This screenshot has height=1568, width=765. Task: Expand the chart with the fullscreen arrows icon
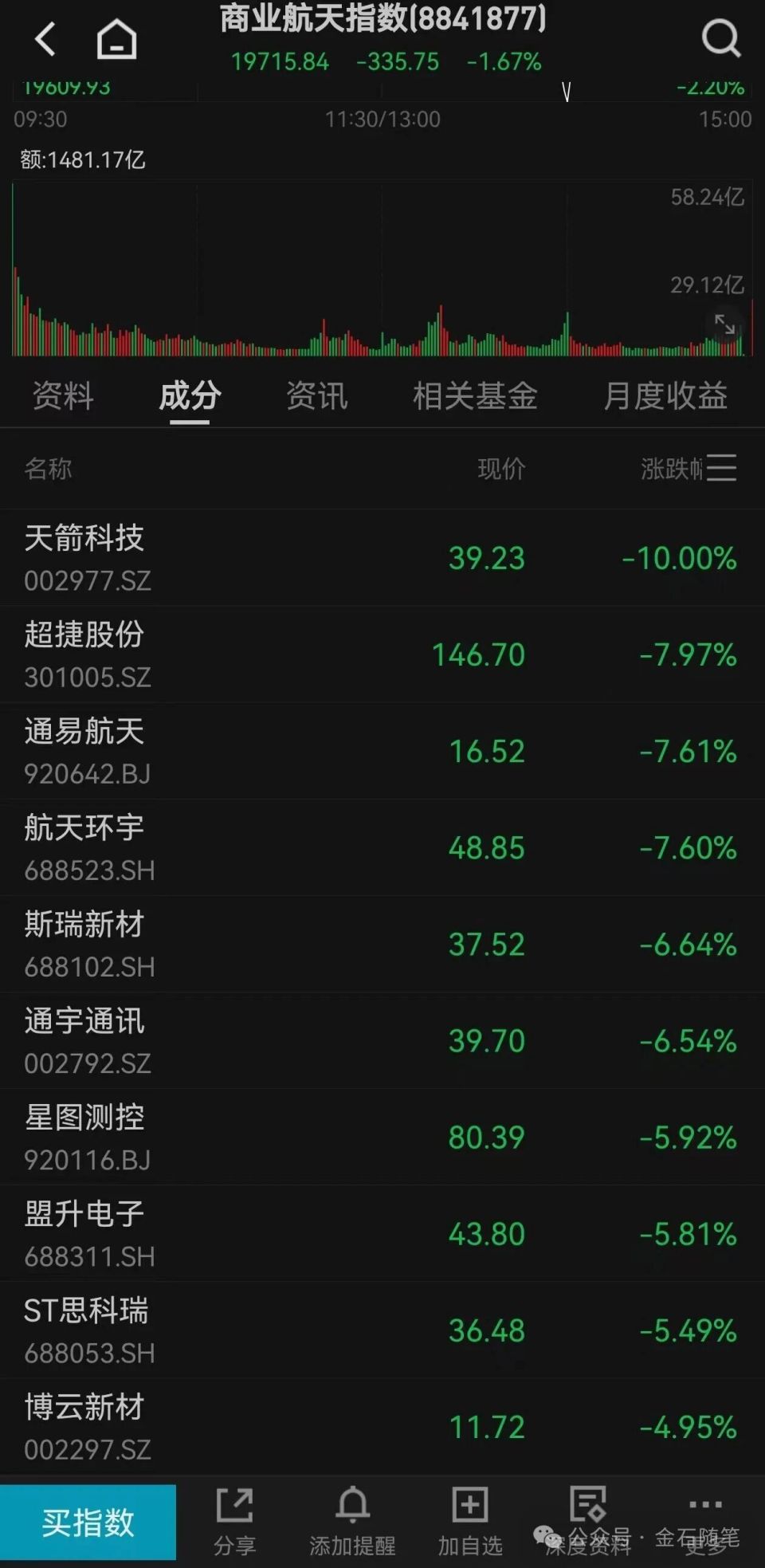click(x=724, y=325)
